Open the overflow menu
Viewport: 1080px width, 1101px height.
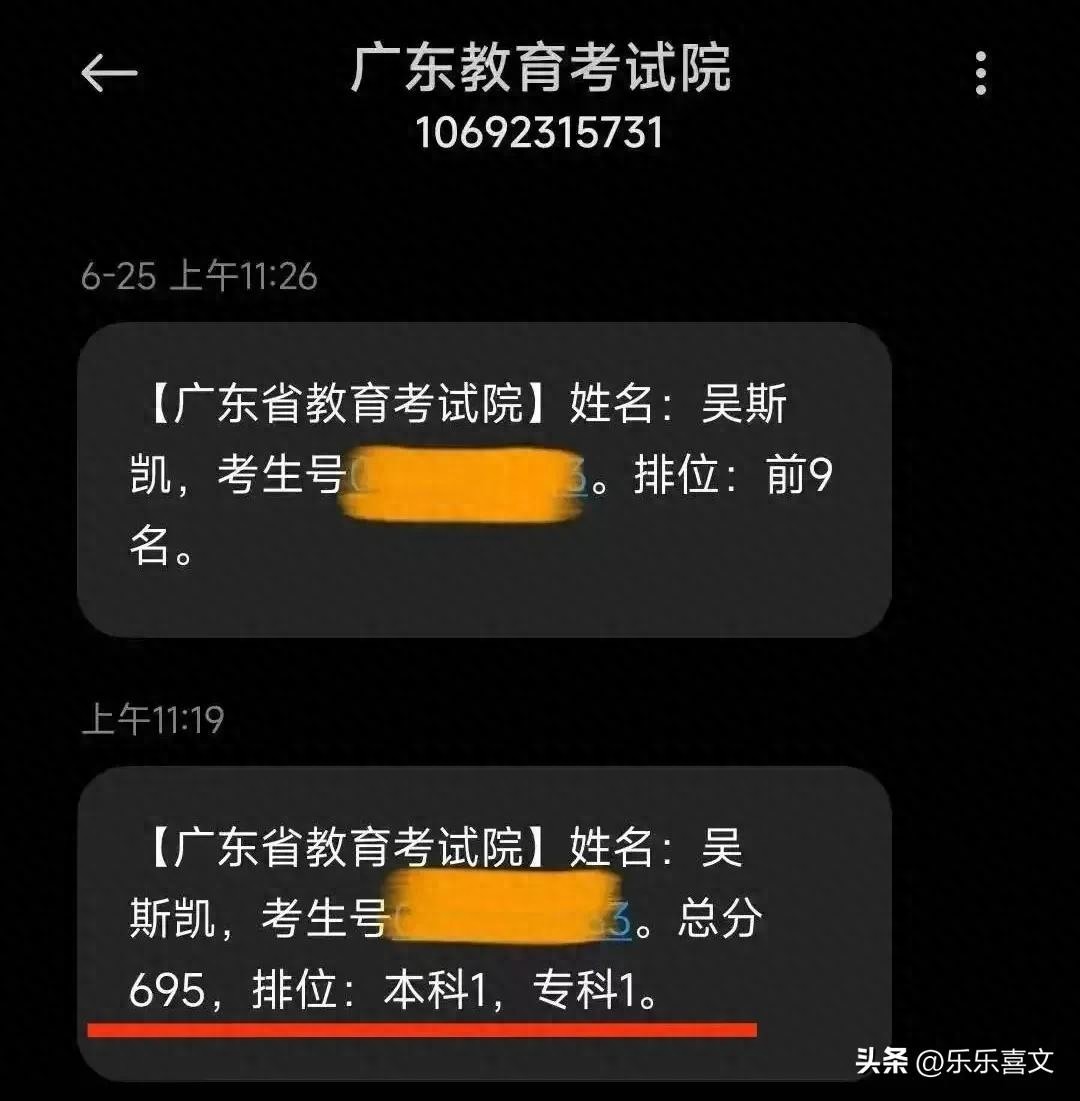pos(980,73)
